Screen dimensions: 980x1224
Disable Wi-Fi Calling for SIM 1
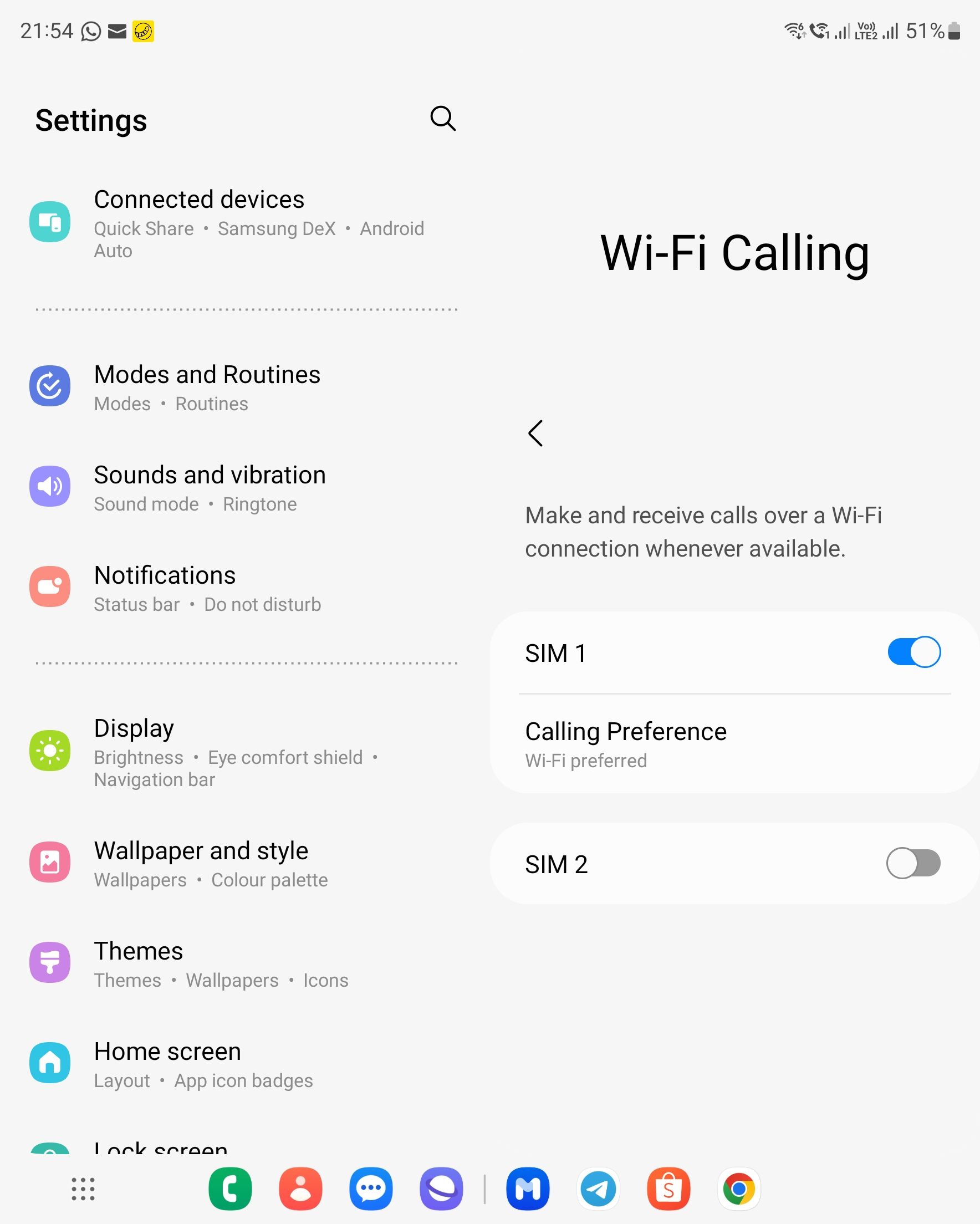913,652
